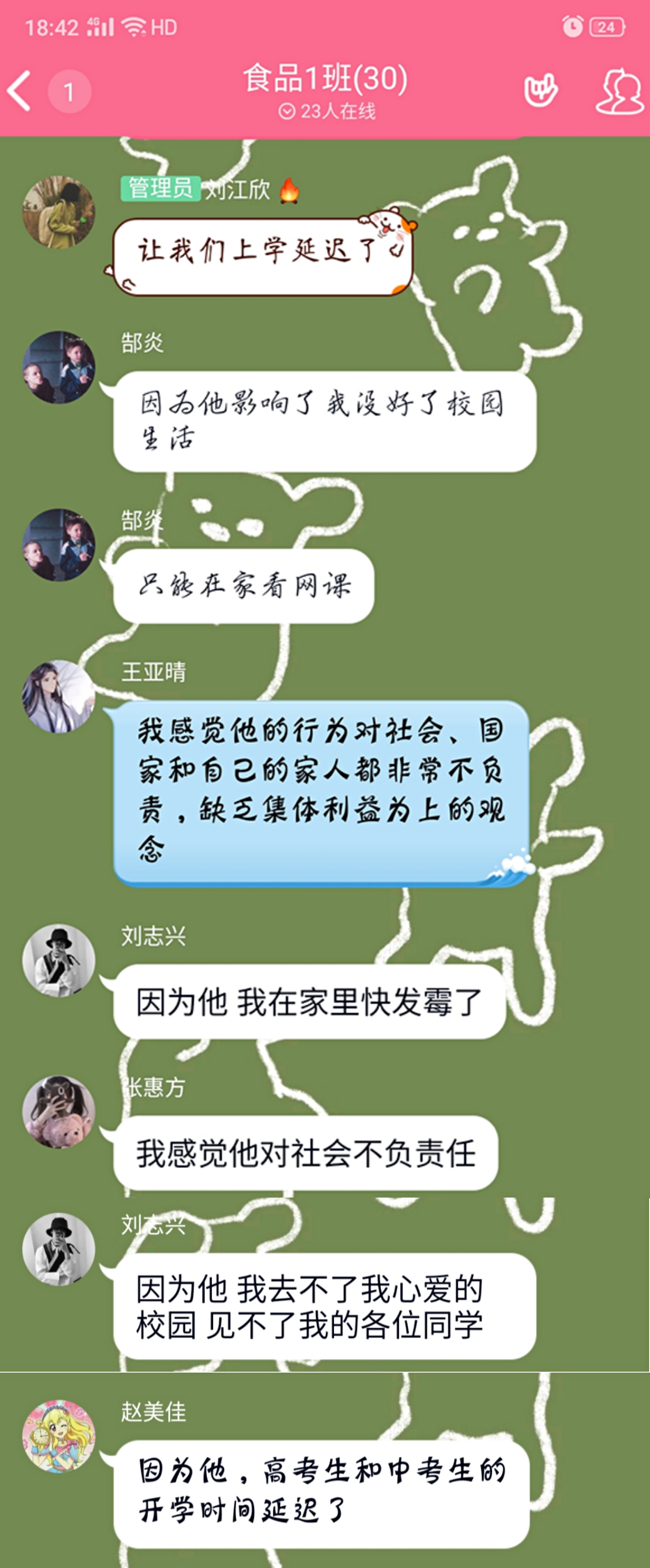Open 张惠方's profile avatar

point(58,1111)
